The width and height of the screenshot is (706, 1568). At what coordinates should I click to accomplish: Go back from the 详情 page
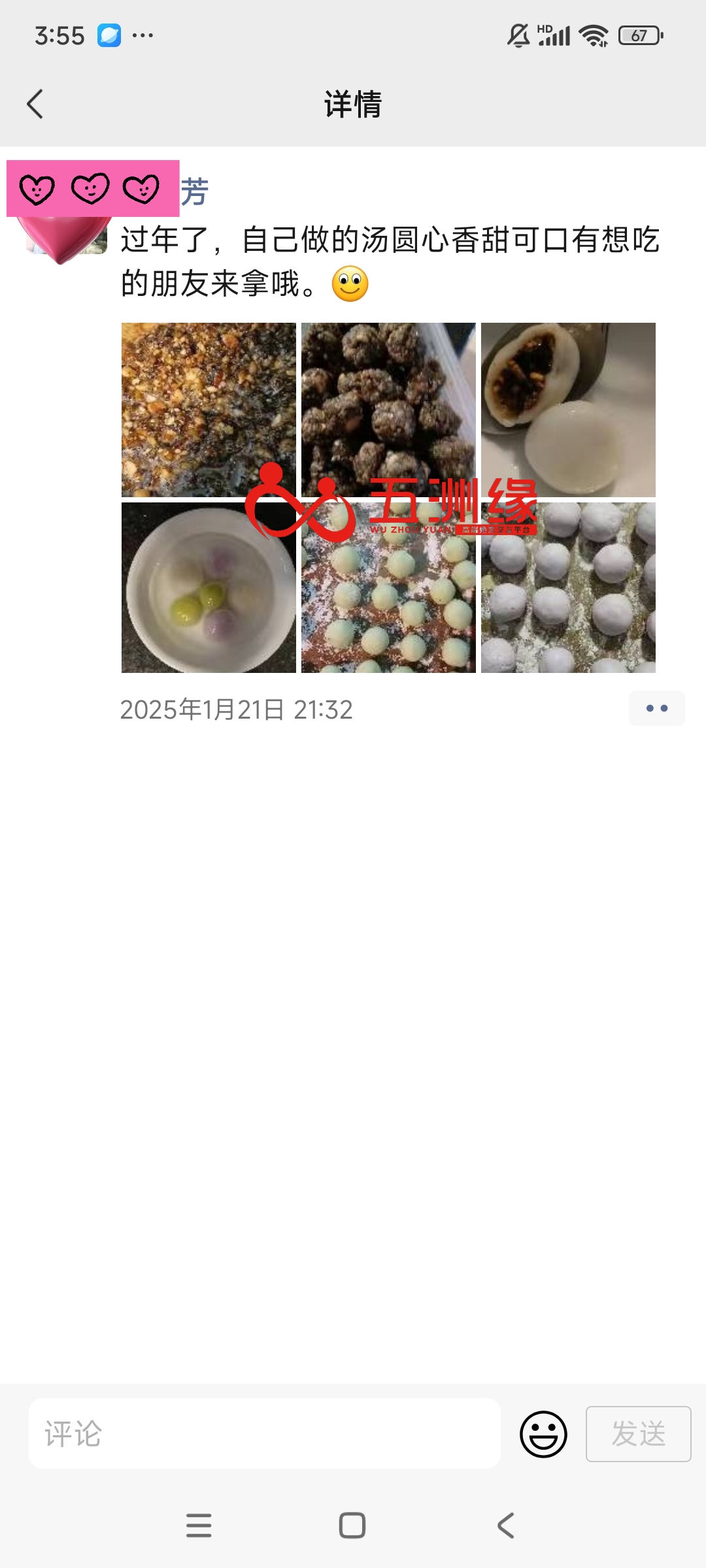click(x=35, y=105)
